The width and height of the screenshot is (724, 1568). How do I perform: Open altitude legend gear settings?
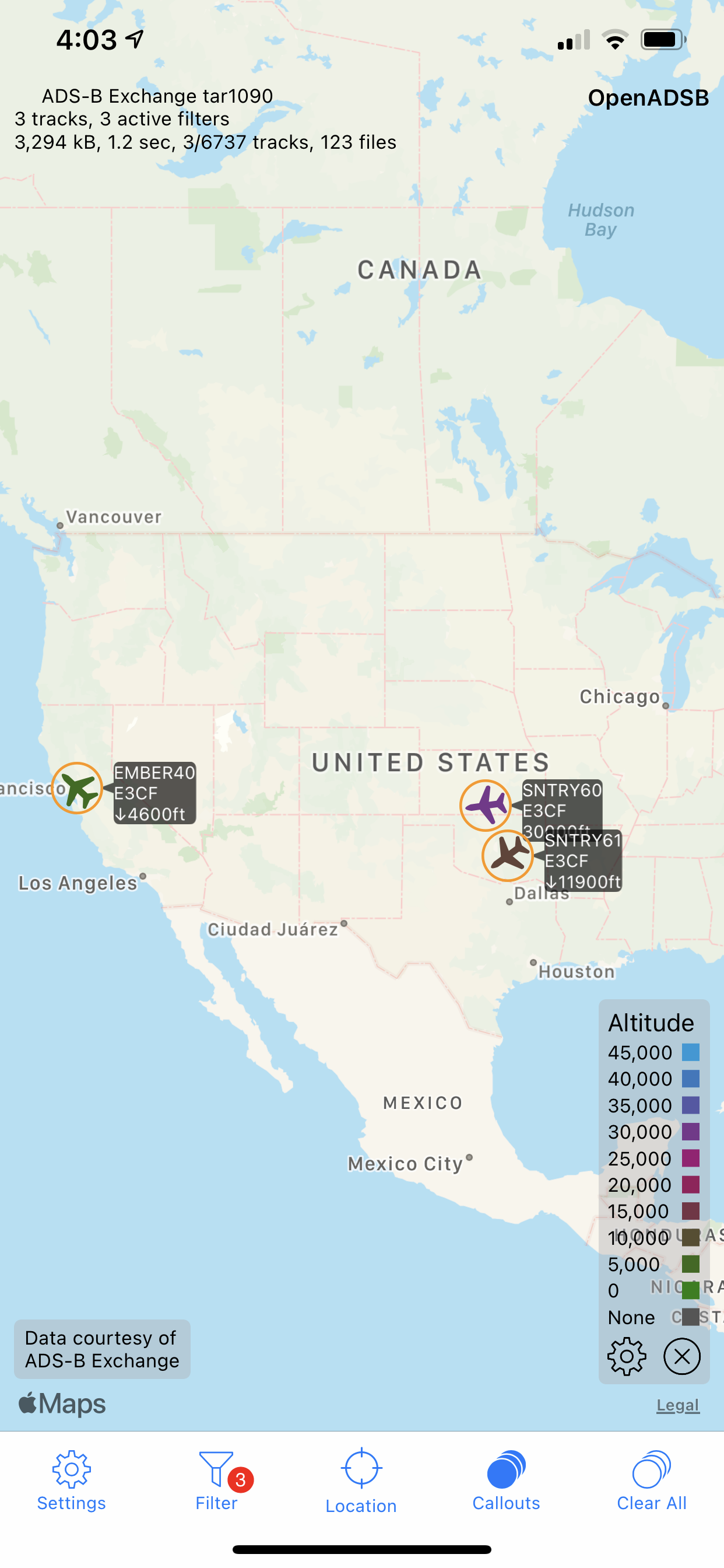coord(627,1356)
